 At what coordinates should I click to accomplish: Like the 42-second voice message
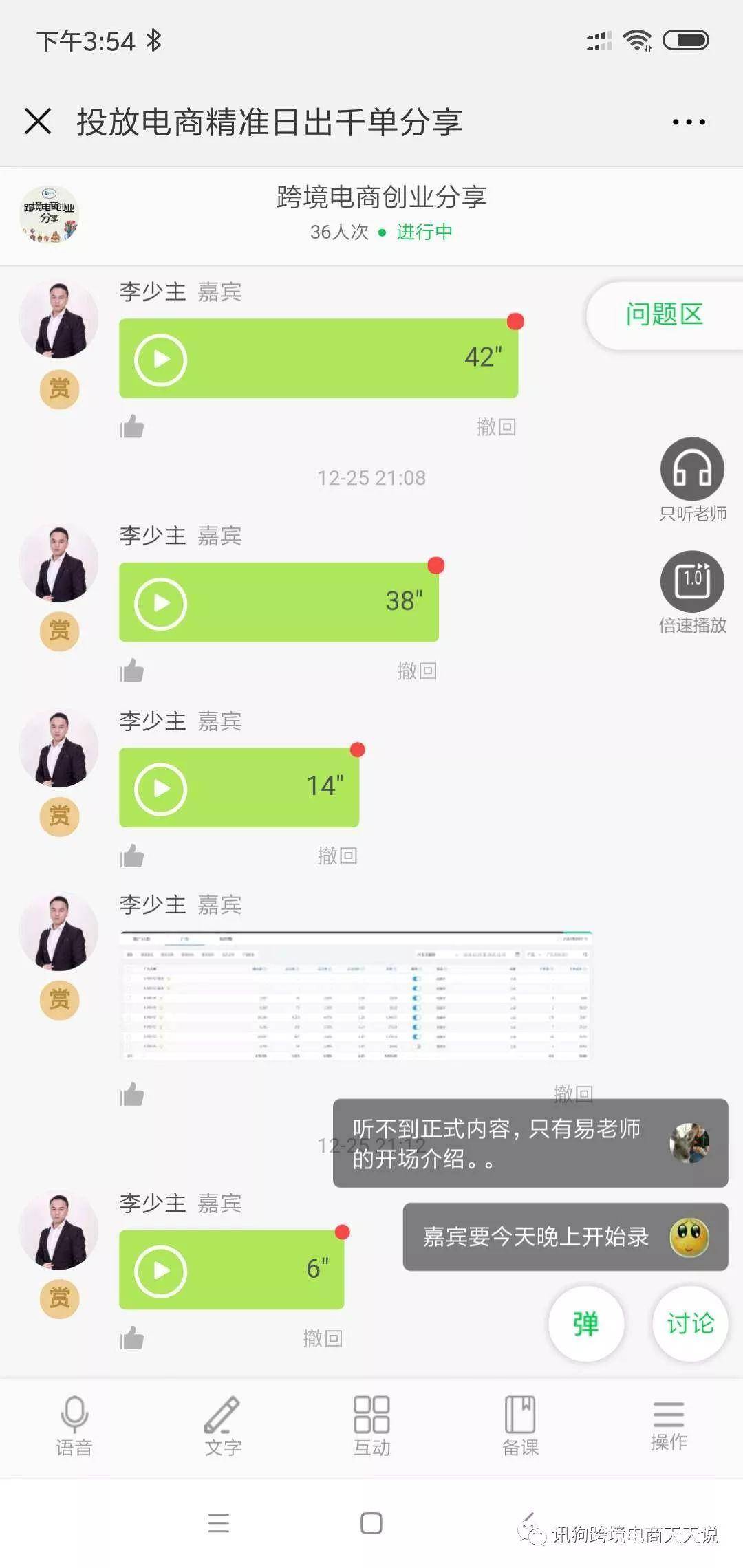[132, 427]
